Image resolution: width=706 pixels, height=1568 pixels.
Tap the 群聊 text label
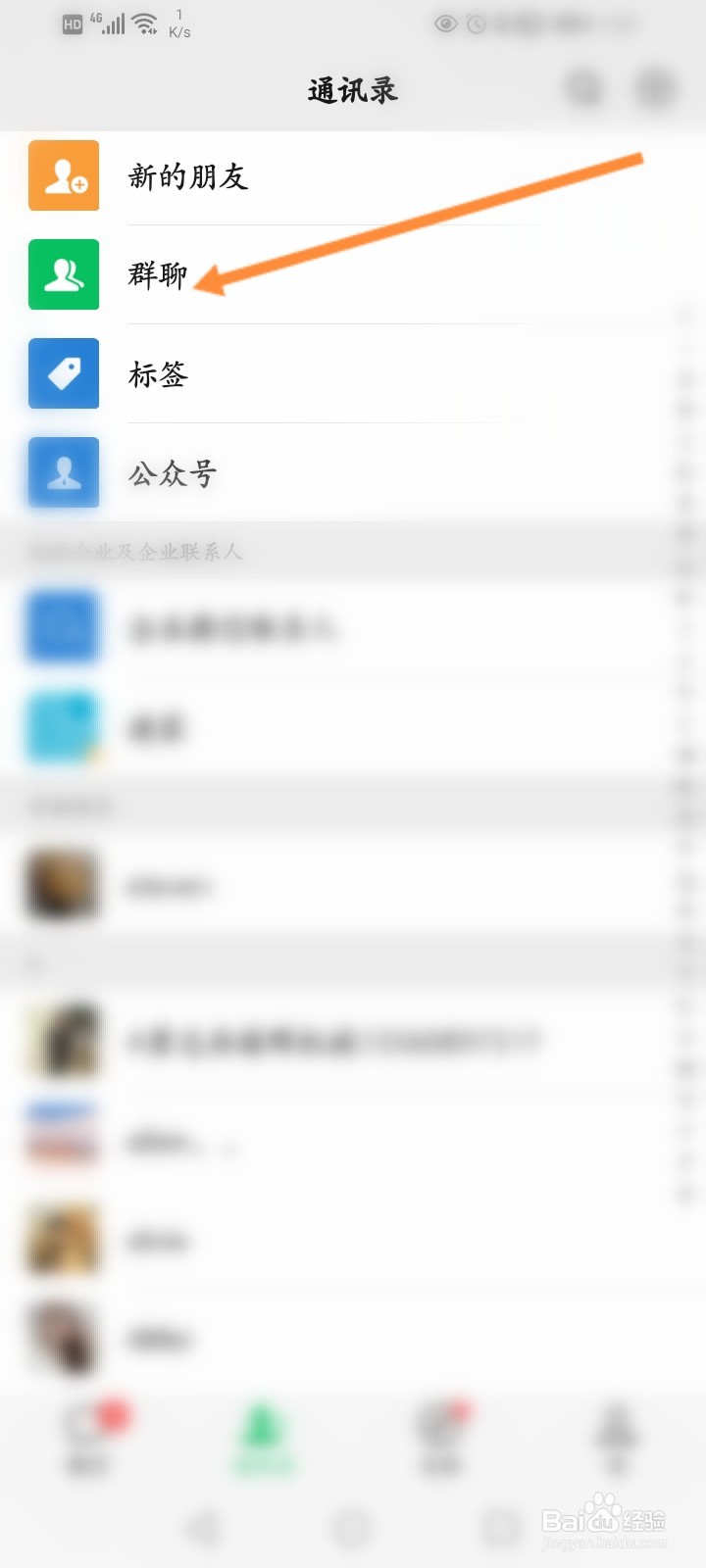point(157,276)
